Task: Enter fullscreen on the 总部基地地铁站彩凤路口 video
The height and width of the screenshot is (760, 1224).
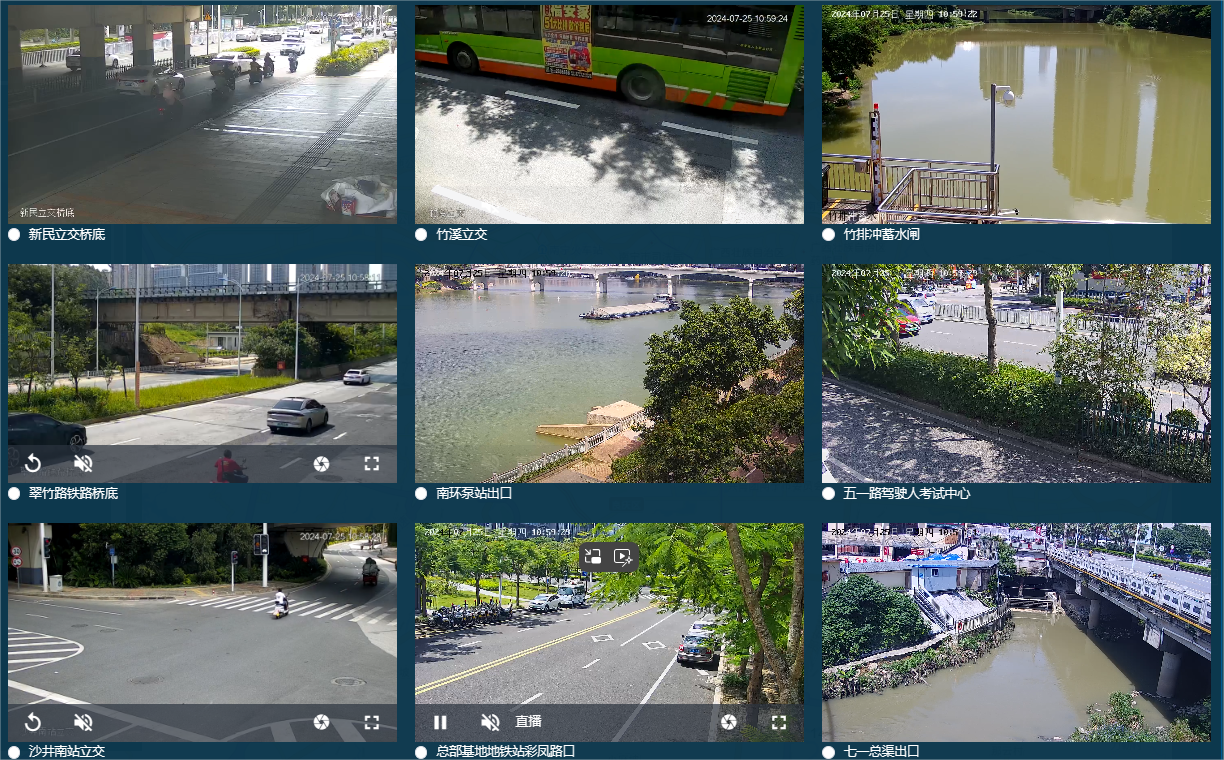Action: pos(779,722)
